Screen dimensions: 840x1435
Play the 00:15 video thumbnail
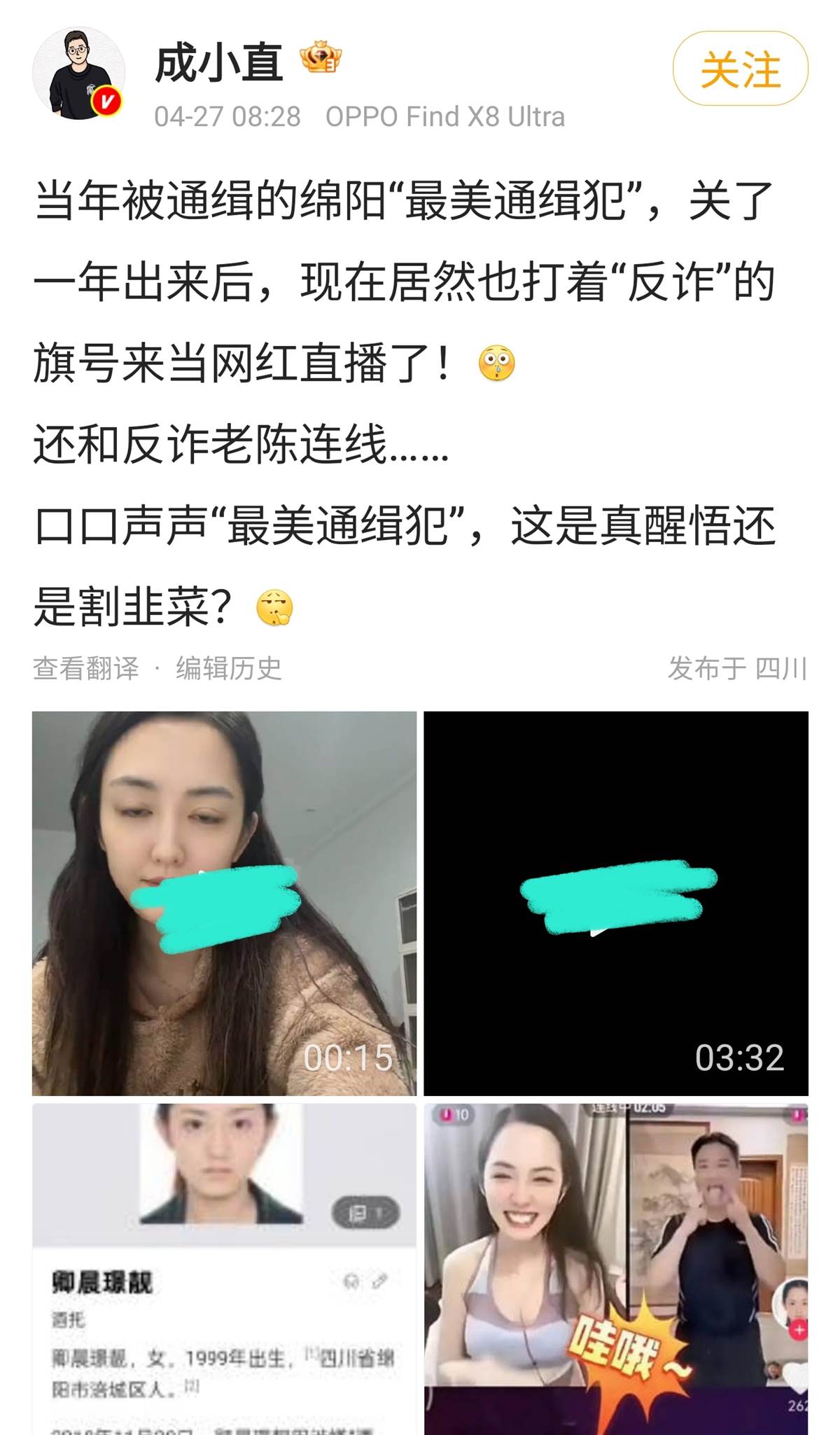click(x=224, y=903)
